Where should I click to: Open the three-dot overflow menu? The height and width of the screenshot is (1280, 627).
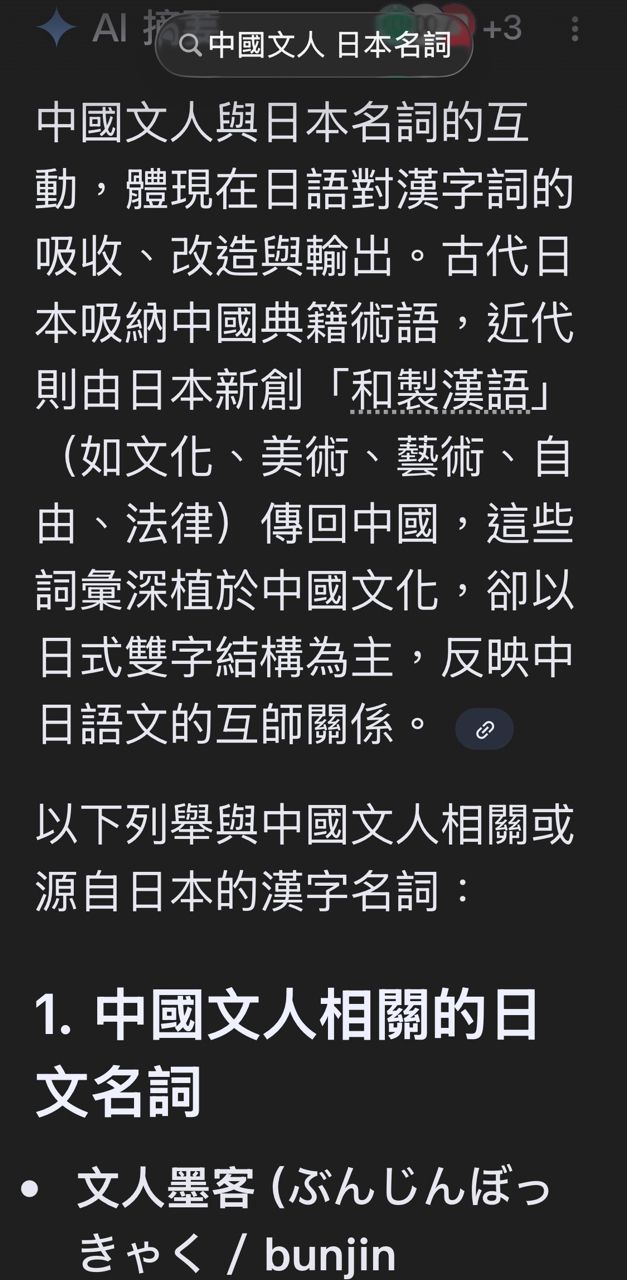tap(574, 29)
